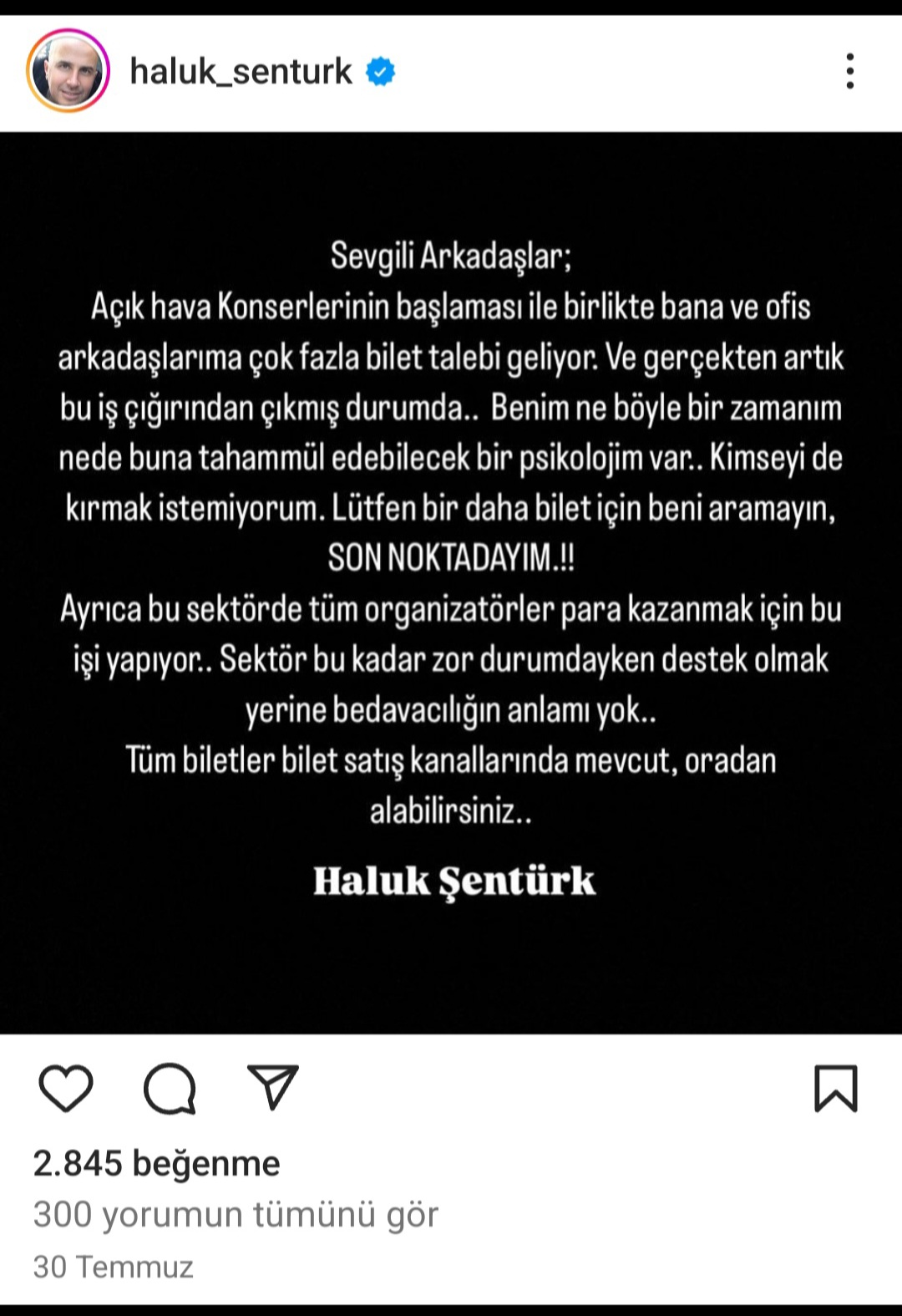
Task: Like the post with the heart icon
Action: coord(66,1088)
